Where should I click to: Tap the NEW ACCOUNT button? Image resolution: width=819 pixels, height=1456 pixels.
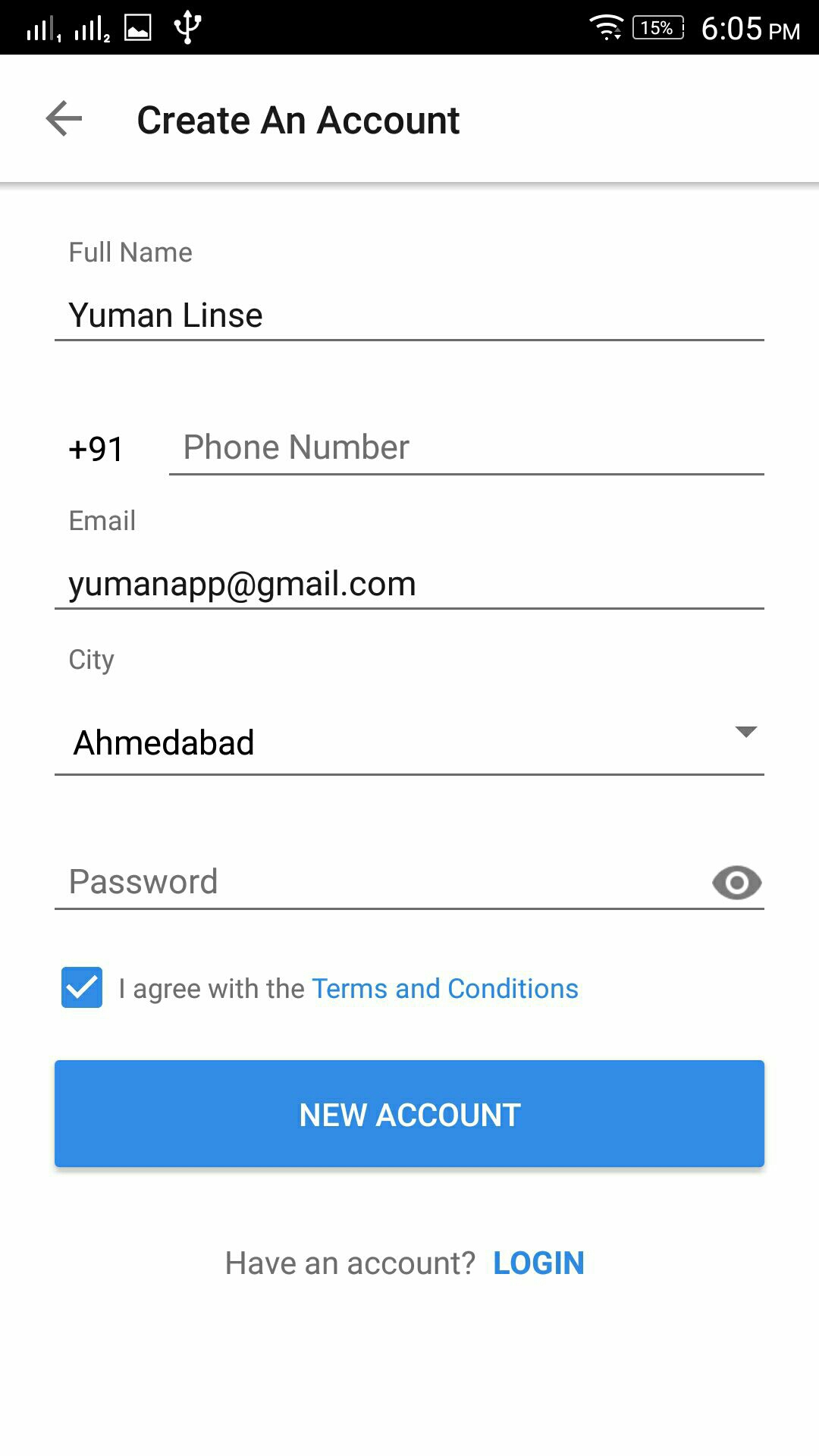409,1114
